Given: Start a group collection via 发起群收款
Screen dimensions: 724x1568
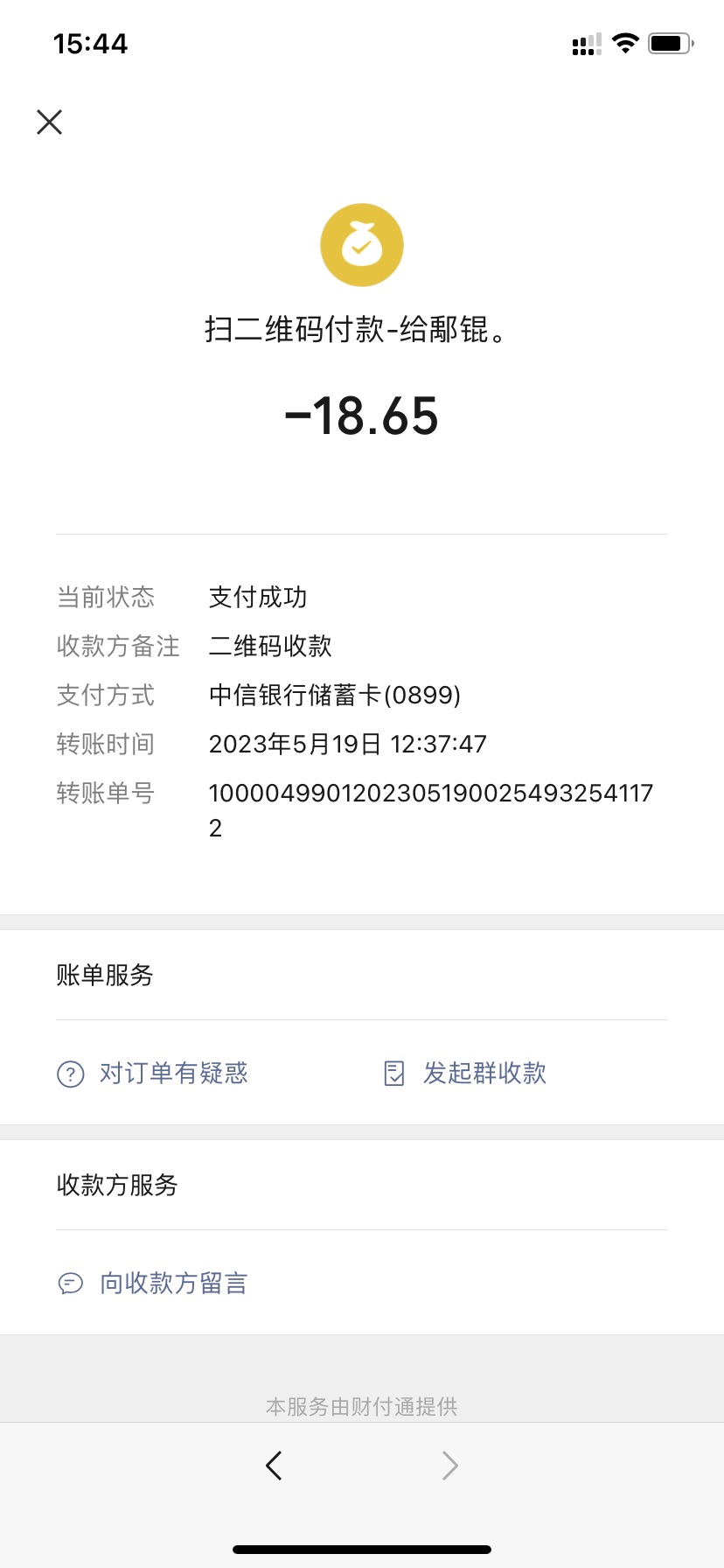Looking at the screenshot, I should [466, 1073].
